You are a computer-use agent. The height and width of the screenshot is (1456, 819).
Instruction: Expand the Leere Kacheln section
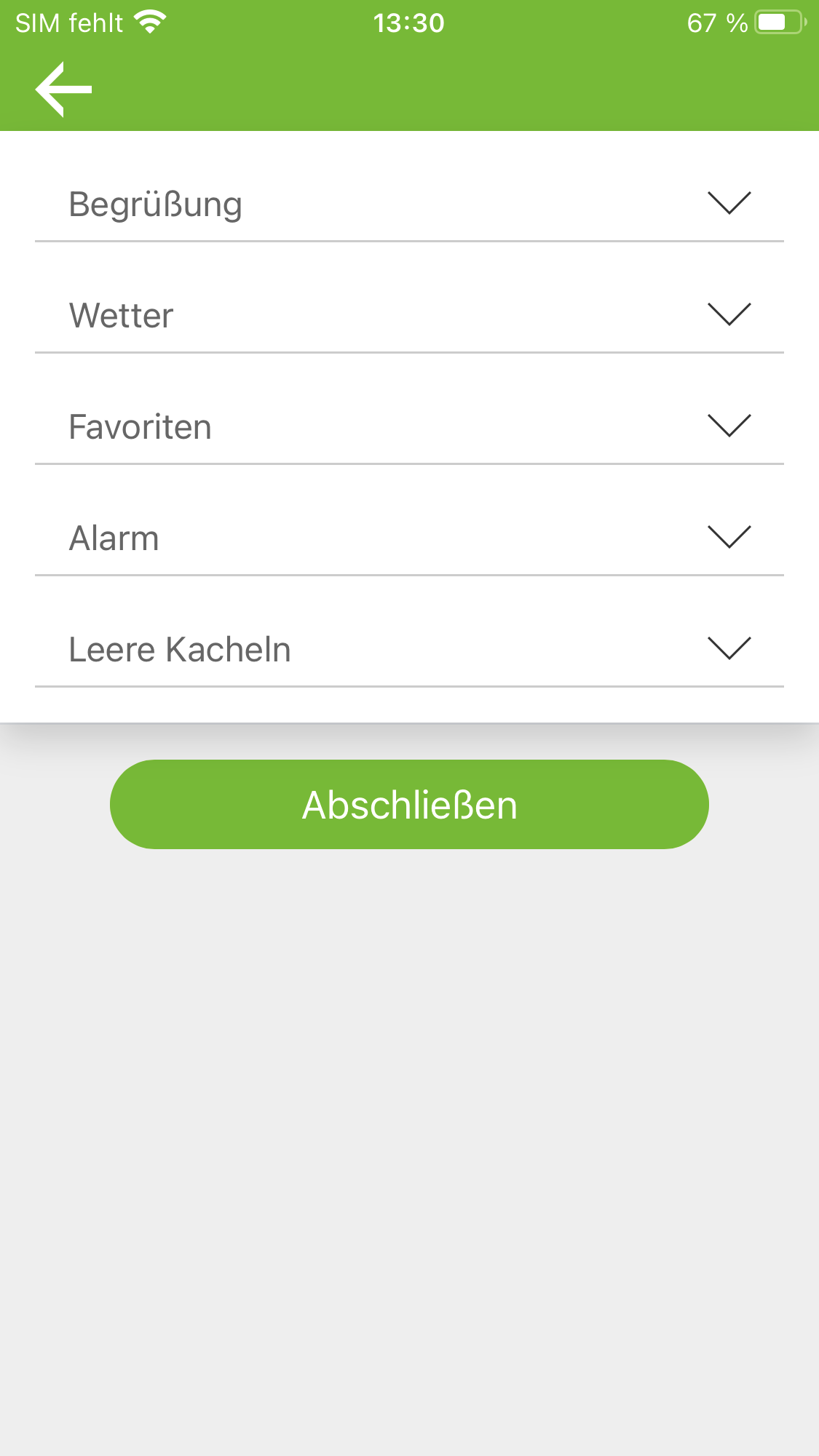click(729, 648)
